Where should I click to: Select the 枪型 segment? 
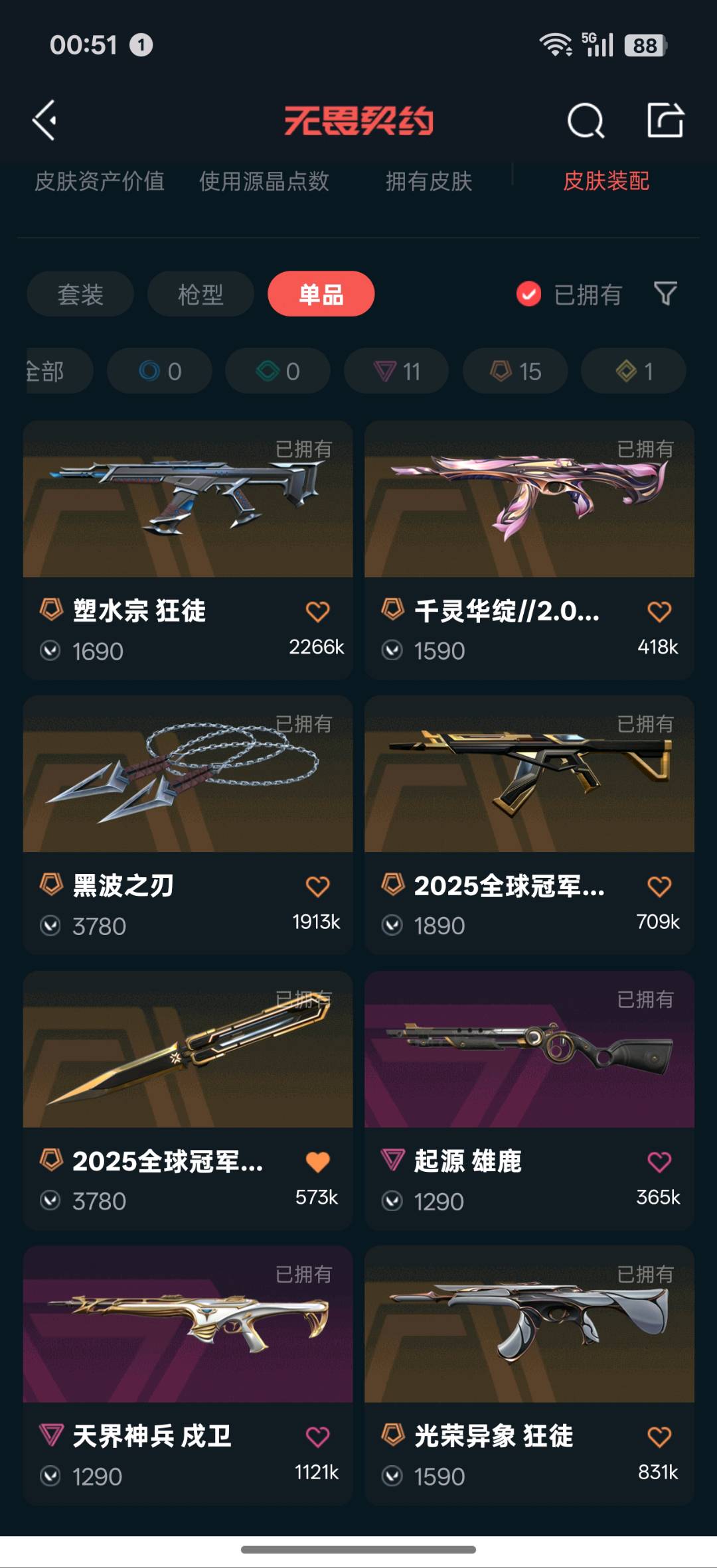tap(200, 294)
